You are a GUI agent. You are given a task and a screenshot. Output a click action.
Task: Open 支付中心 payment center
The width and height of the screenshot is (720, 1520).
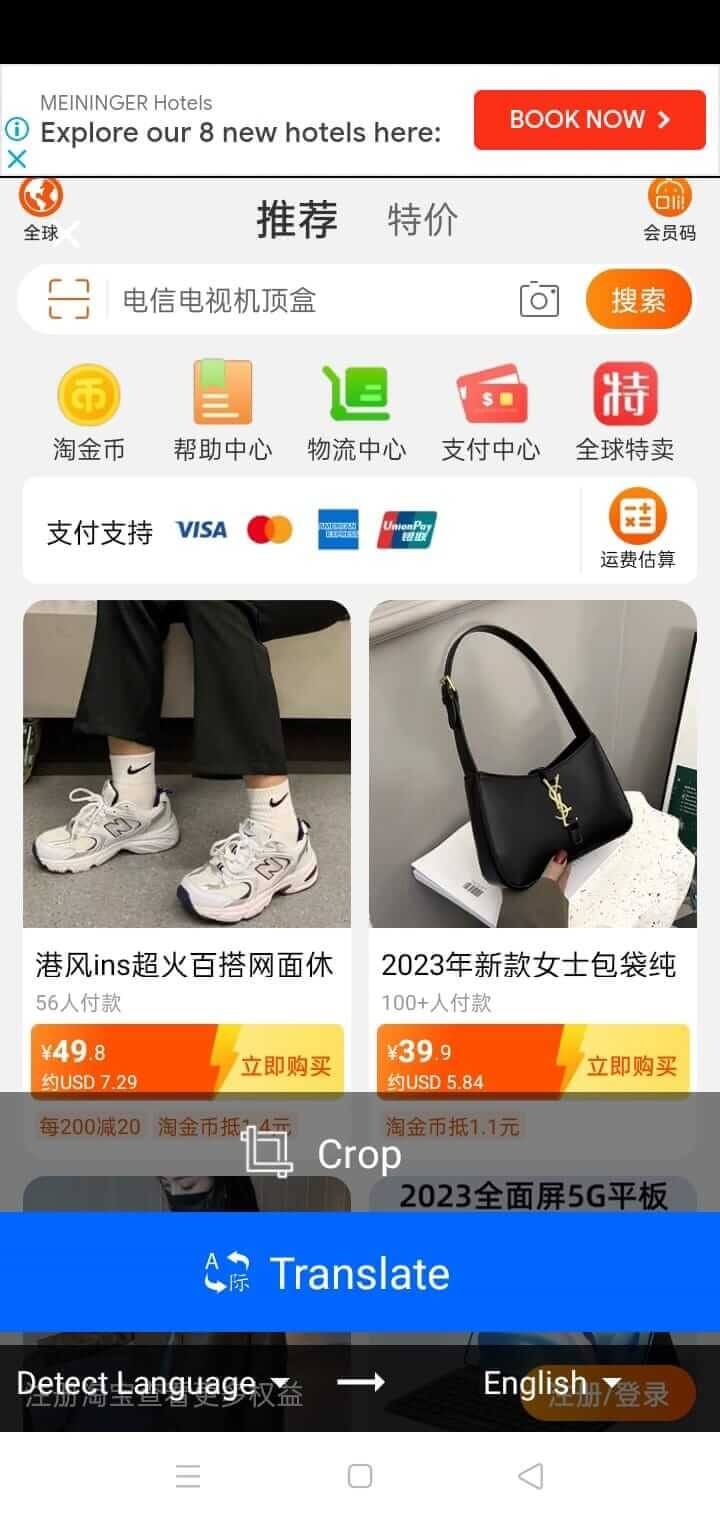tap(490, 412)
